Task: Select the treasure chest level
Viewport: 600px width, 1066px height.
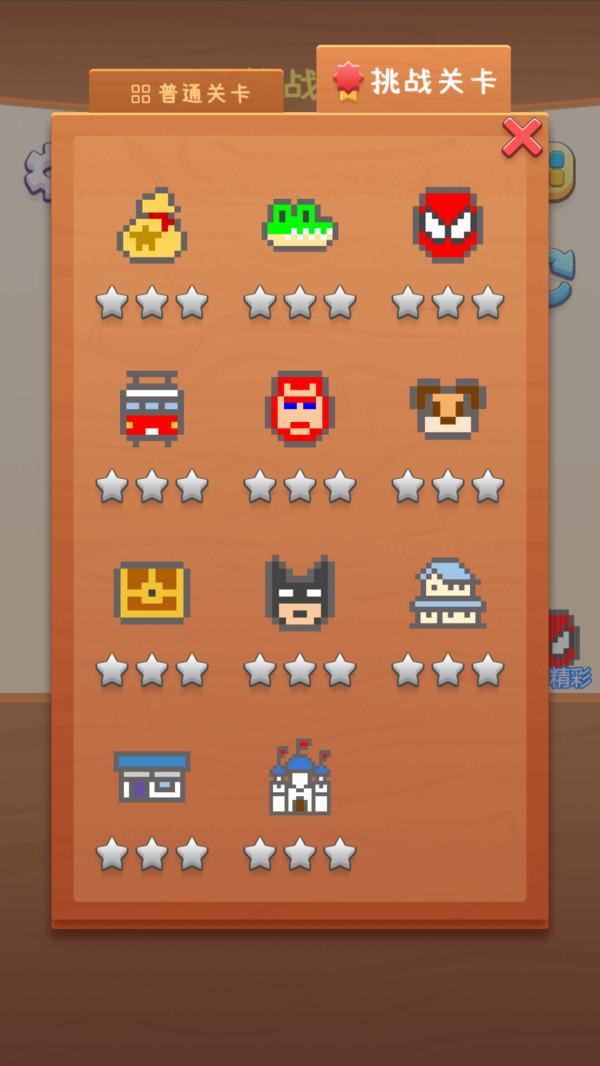Action: click(152, 592)
